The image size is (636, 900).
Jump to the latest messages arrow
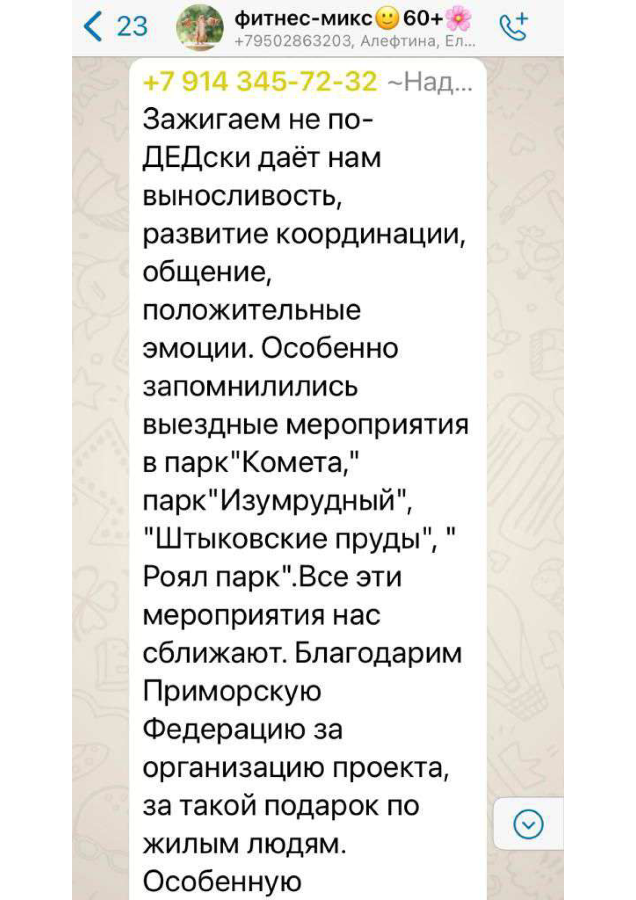527,823
